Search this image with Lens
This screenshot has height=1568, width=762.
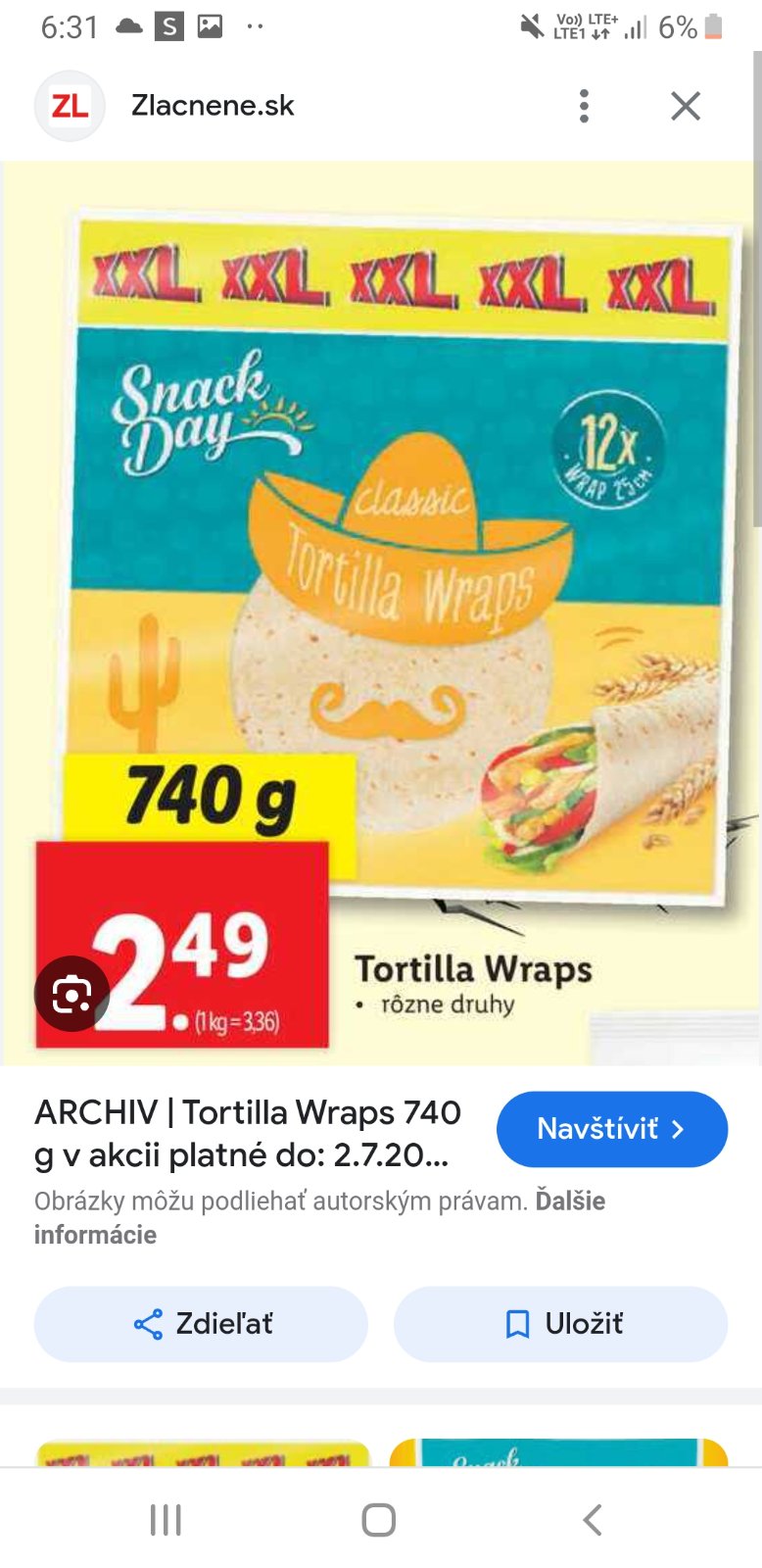point(71,994)
